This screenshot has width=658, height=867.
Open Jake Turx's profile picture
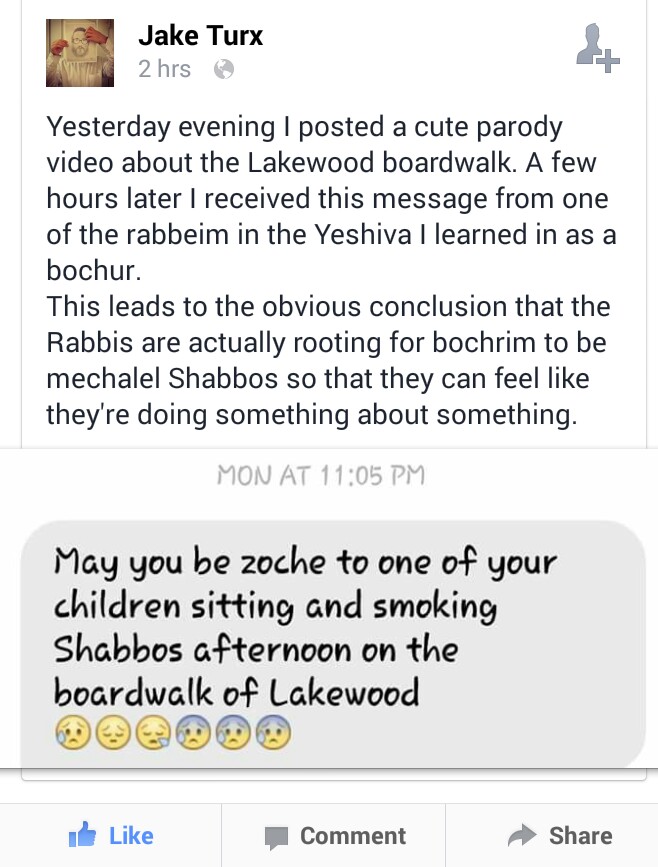coord(80,52)
